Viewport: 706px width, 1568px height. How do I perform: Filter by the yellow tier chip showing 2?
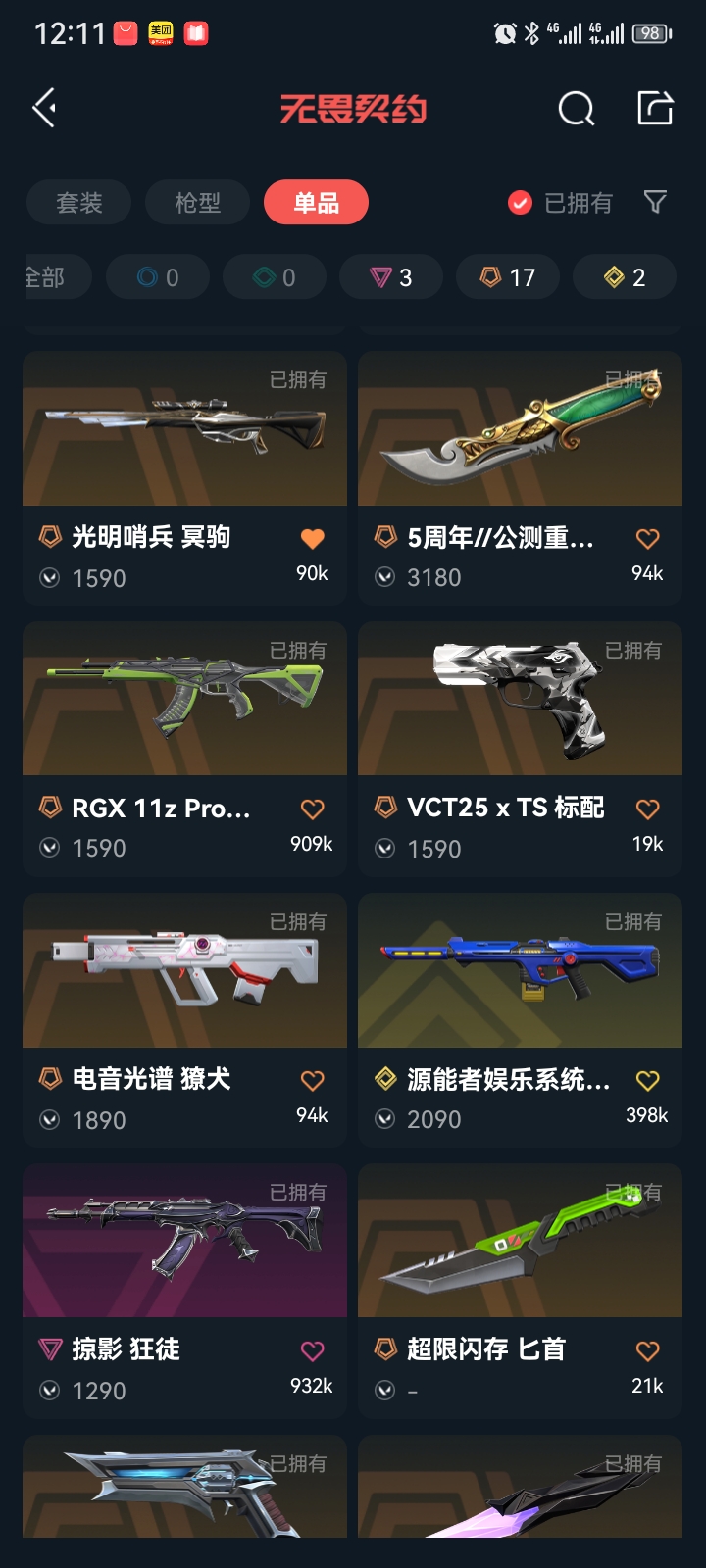click(624, 277)
